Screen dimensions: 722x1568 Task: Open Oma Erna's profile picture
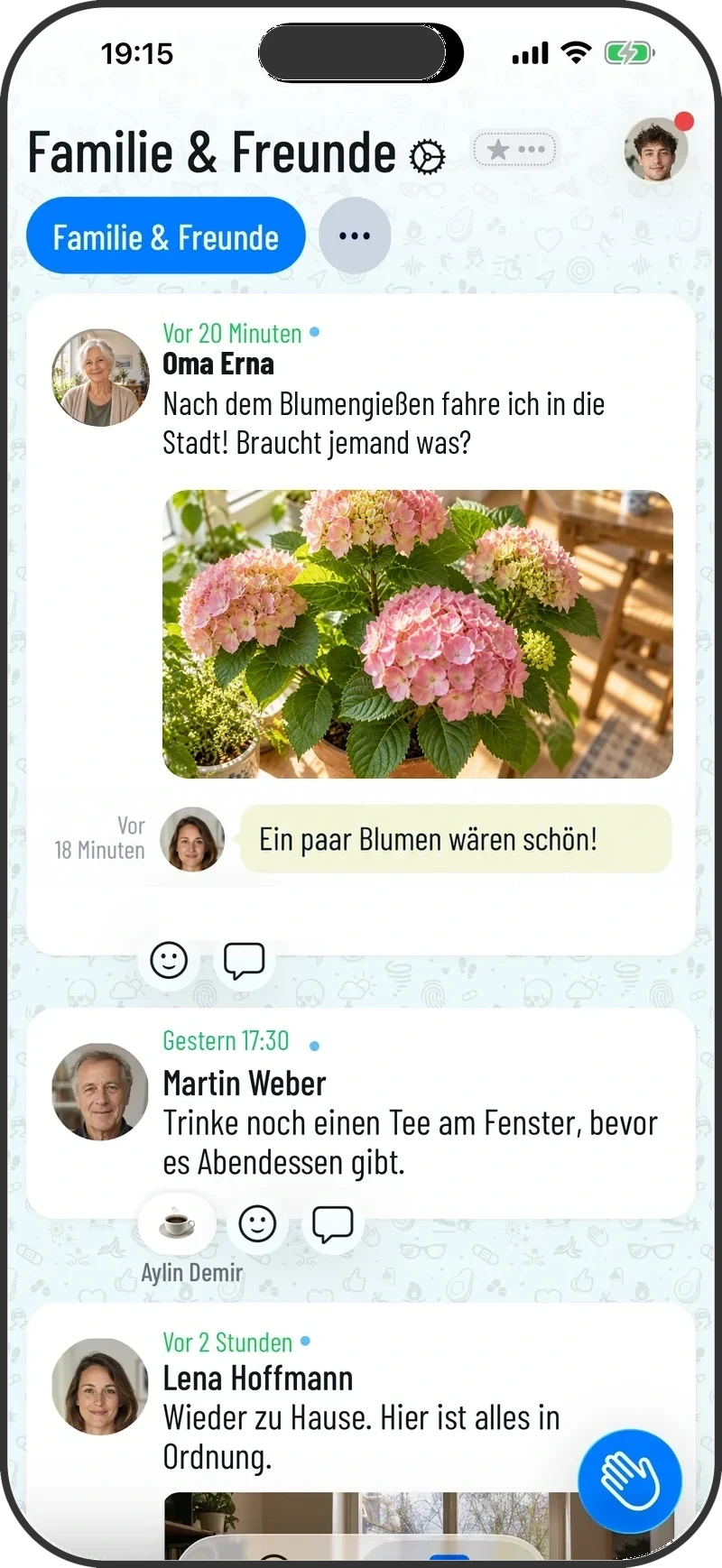coord(100,377)
